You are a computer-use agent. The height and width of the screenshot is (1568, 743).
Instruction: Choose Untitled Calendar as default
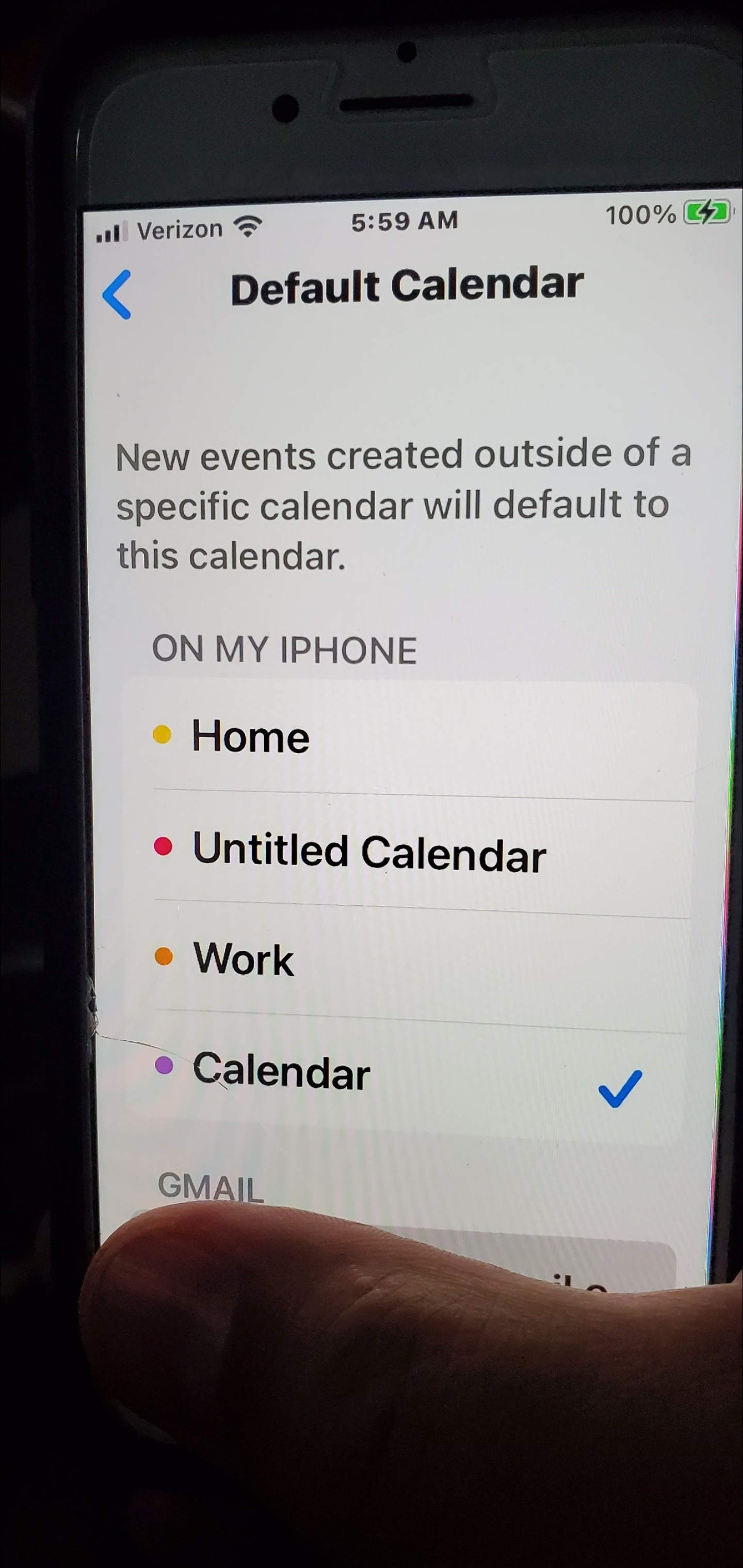pyautogui.click(x=369, y=852)
